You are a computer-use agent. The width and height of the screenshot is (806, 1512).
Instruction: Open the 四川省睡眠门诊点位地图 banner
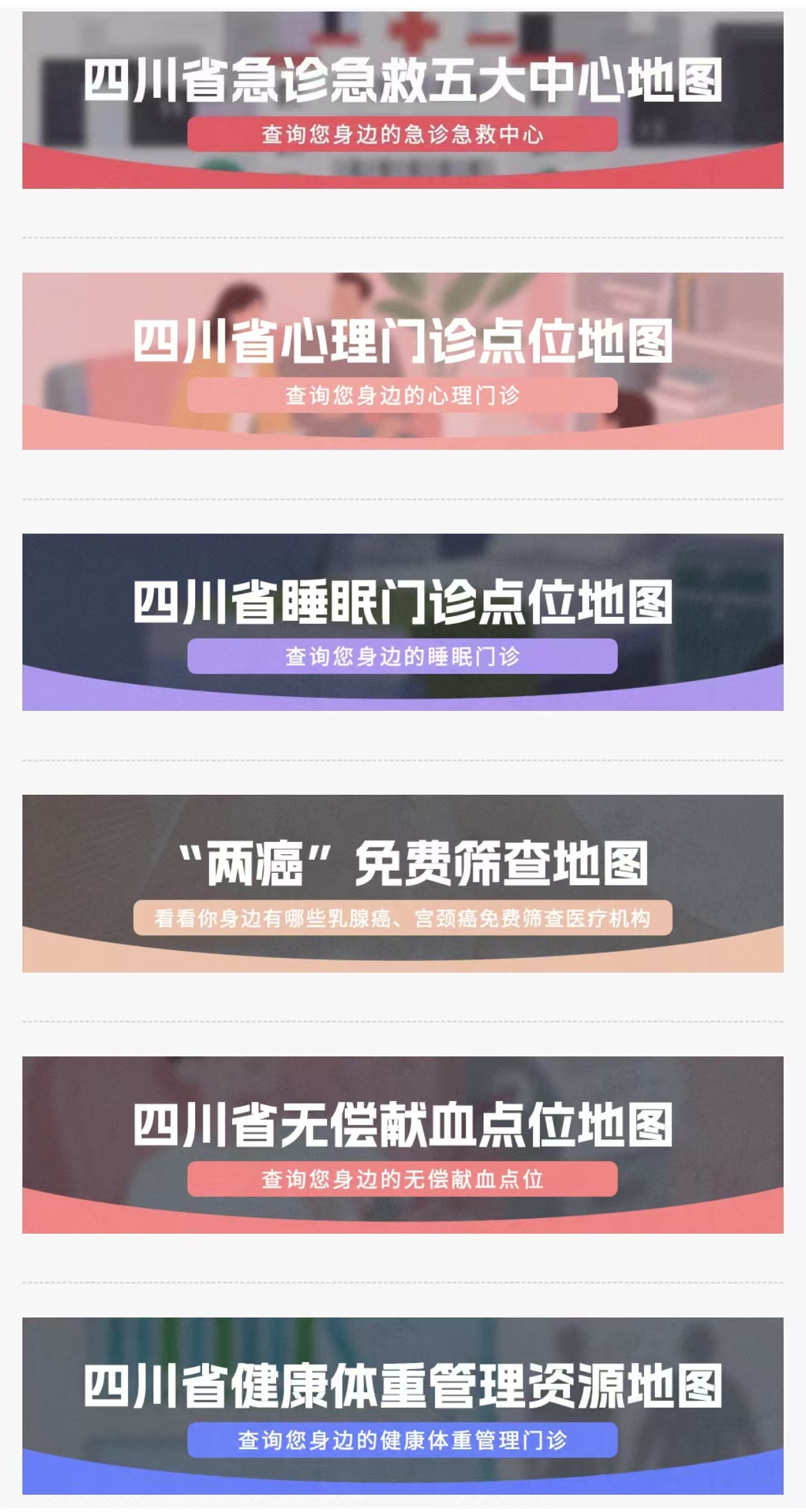click(403, 622)
